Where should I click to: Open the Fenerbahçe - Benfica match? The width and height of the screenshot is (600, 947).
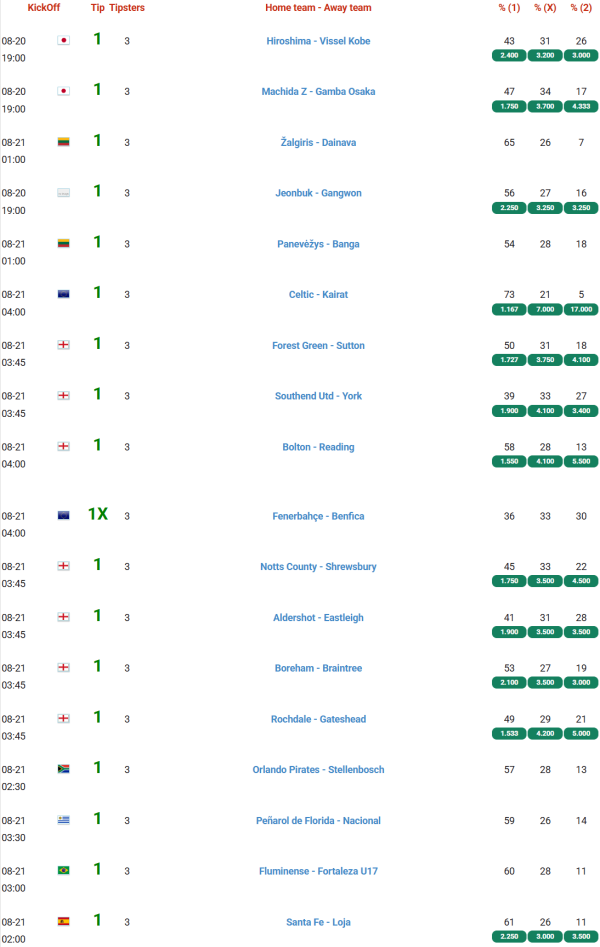(318, 516)
